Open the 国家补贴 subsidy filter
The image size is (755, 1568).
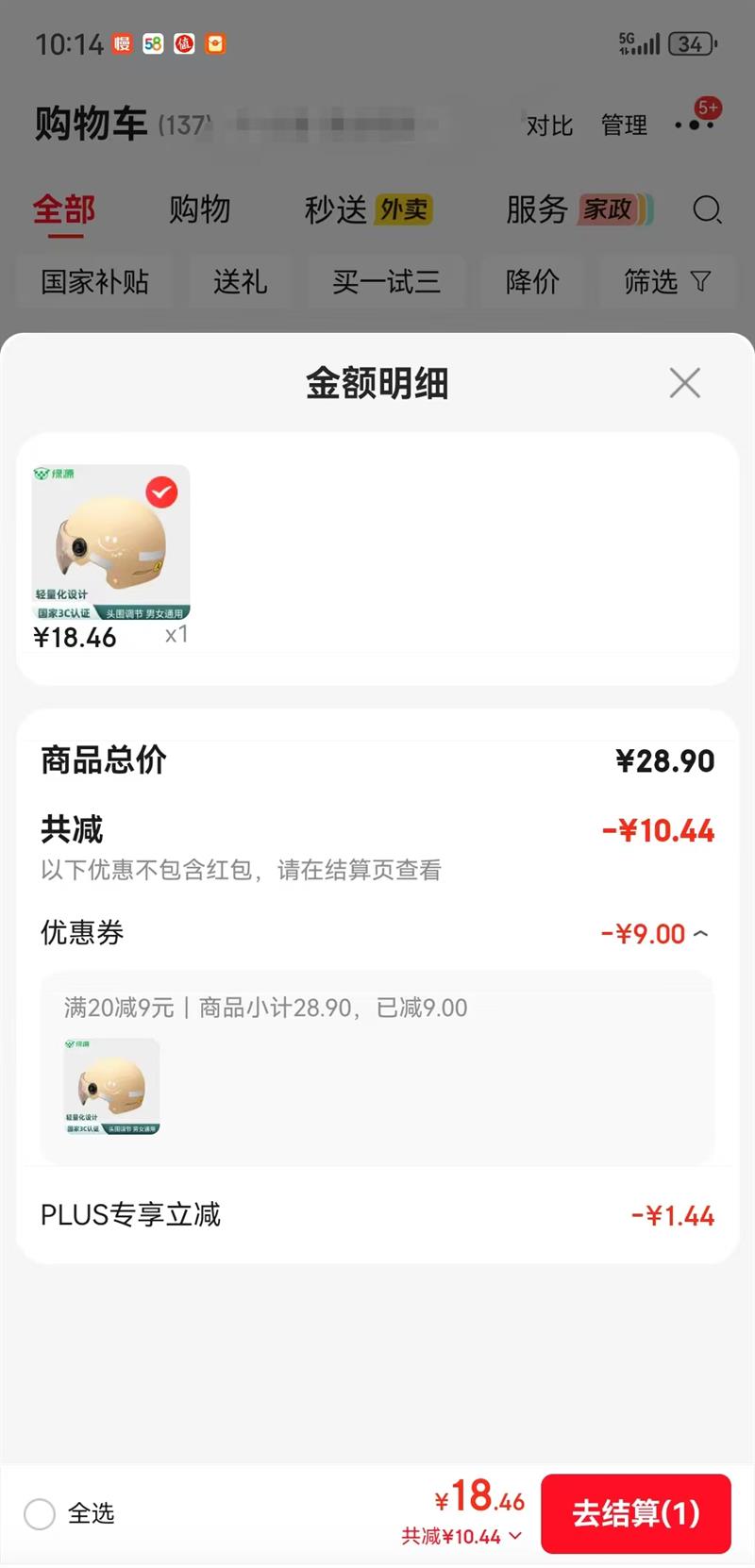click(94, 281)
